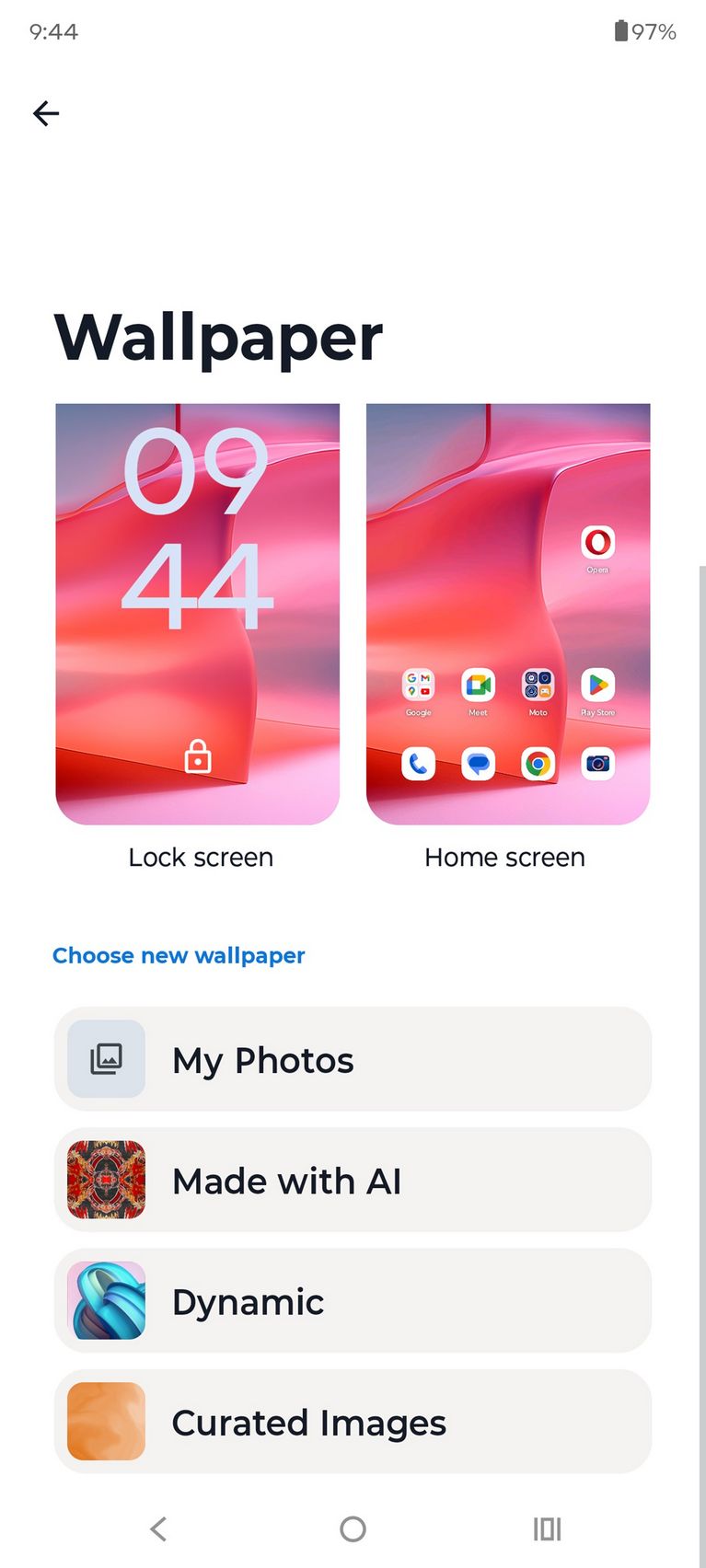The image size is (706, 1568).
Task: Open Curated Images wallpapers
Action: click(353, 1422)
